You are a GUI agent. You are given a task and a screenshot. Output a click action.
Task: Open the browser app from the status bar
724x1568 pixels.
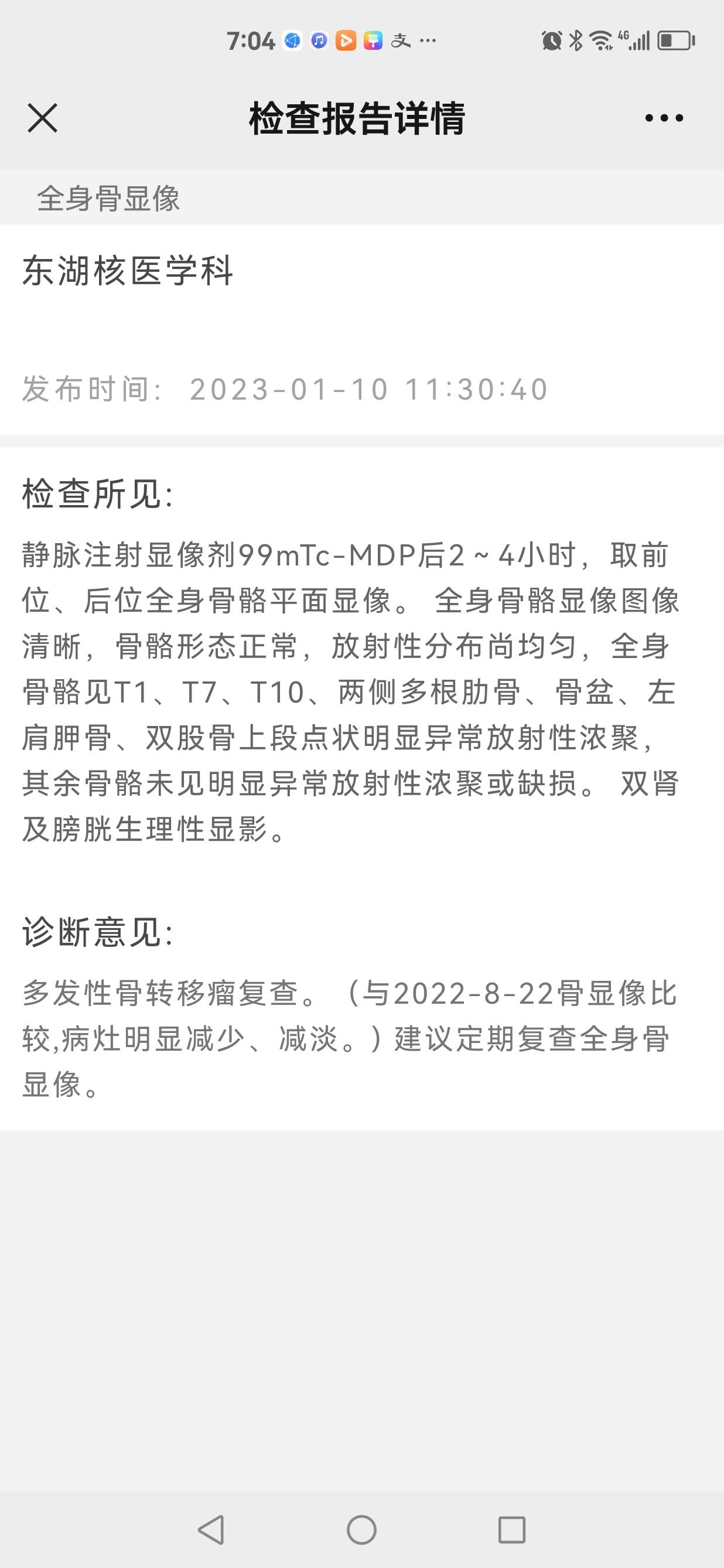[294, 40]
